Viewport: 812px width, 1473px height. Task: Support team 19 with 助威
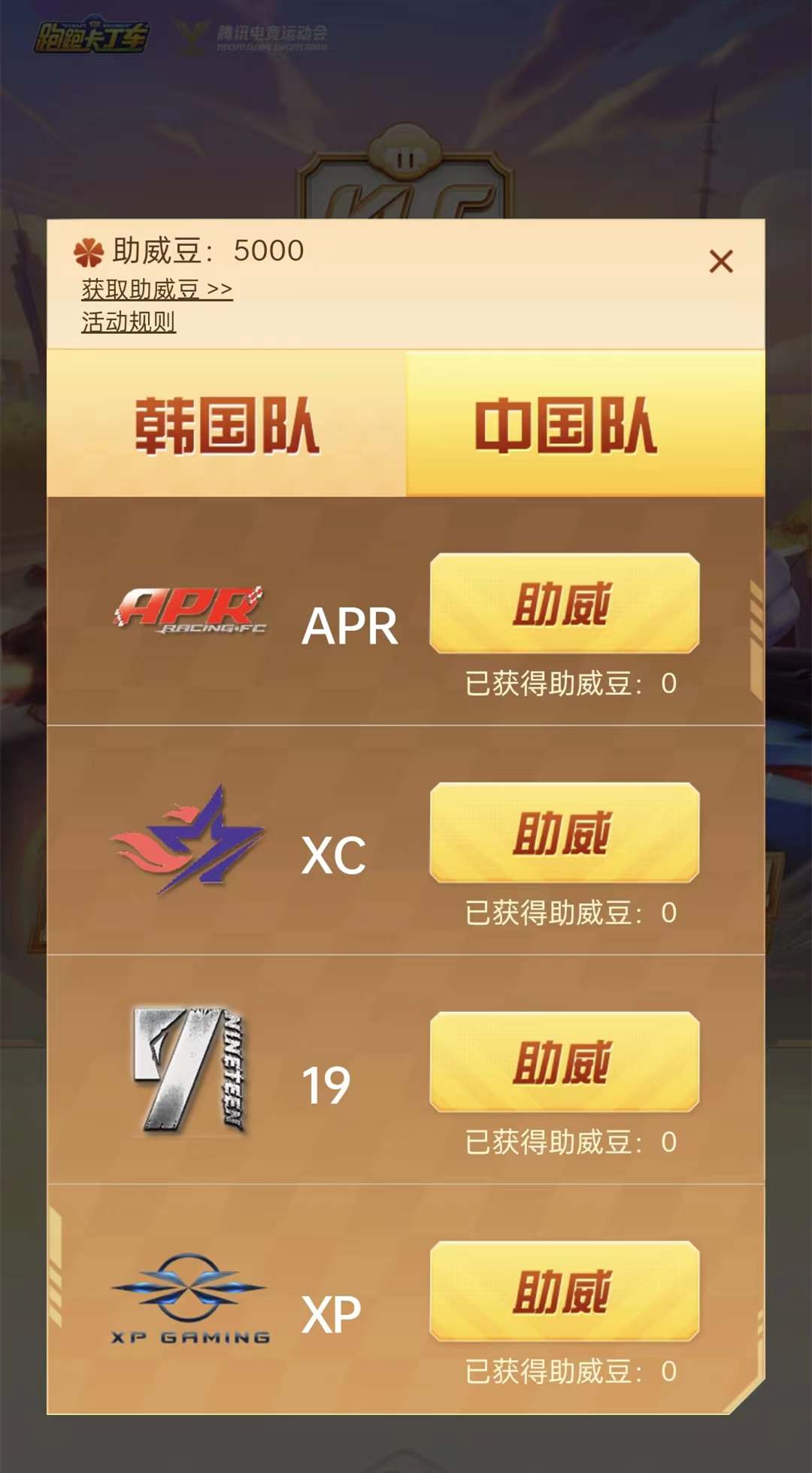click(x=564, y=1062)
